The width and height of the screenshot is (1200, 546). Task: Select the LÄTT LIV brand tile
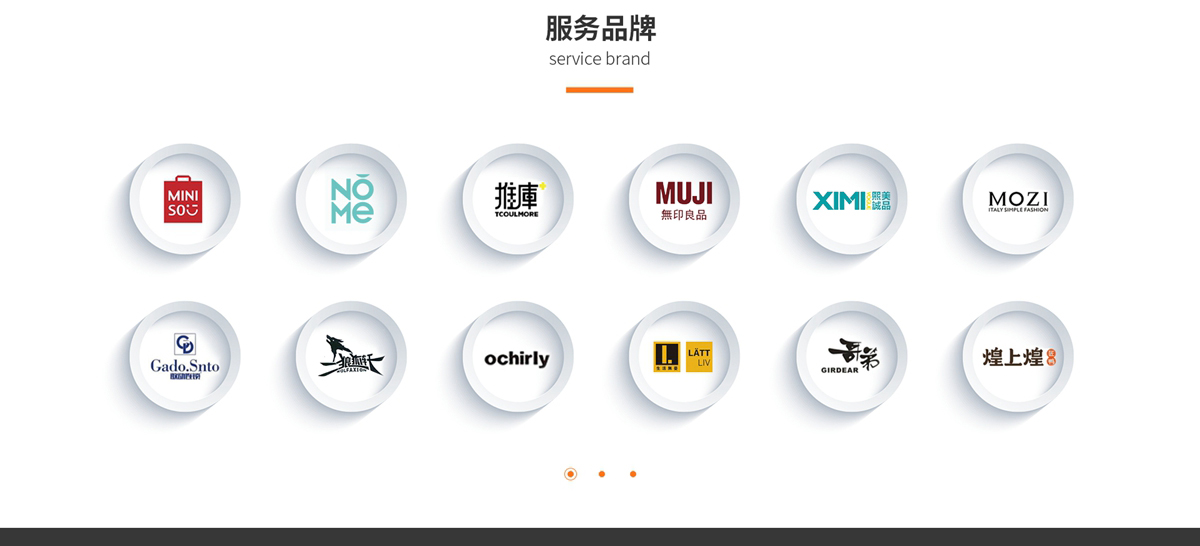point(684,357)
